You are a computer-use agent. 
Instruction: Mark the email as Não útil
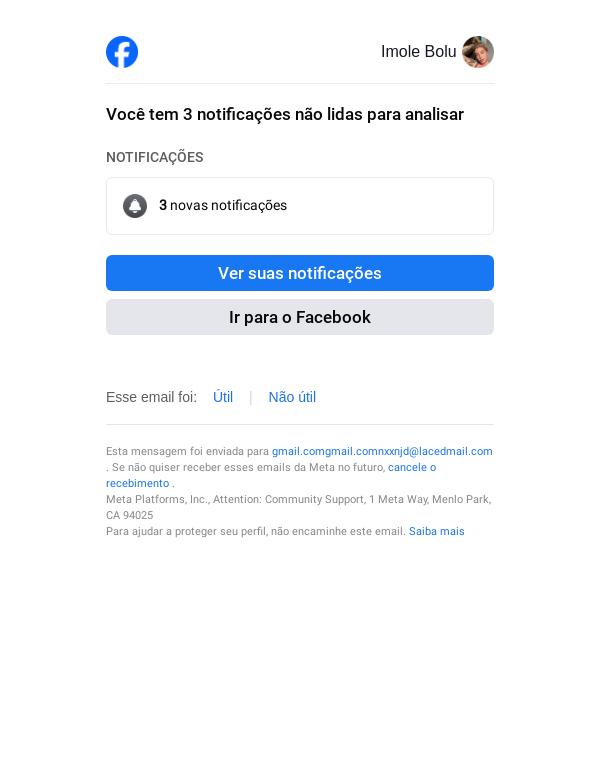[292, 397]
